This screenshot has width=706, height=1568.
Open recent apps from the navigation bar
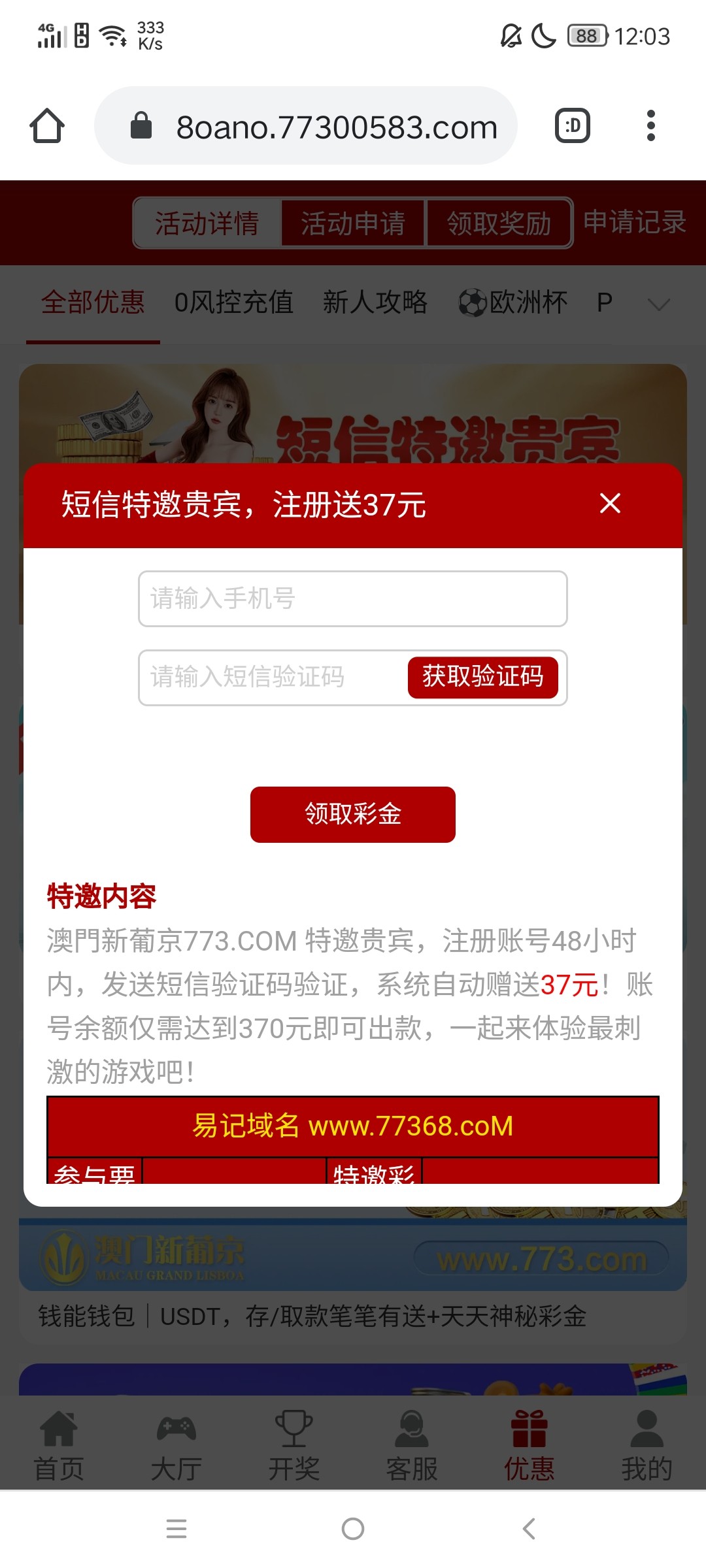176,1529
